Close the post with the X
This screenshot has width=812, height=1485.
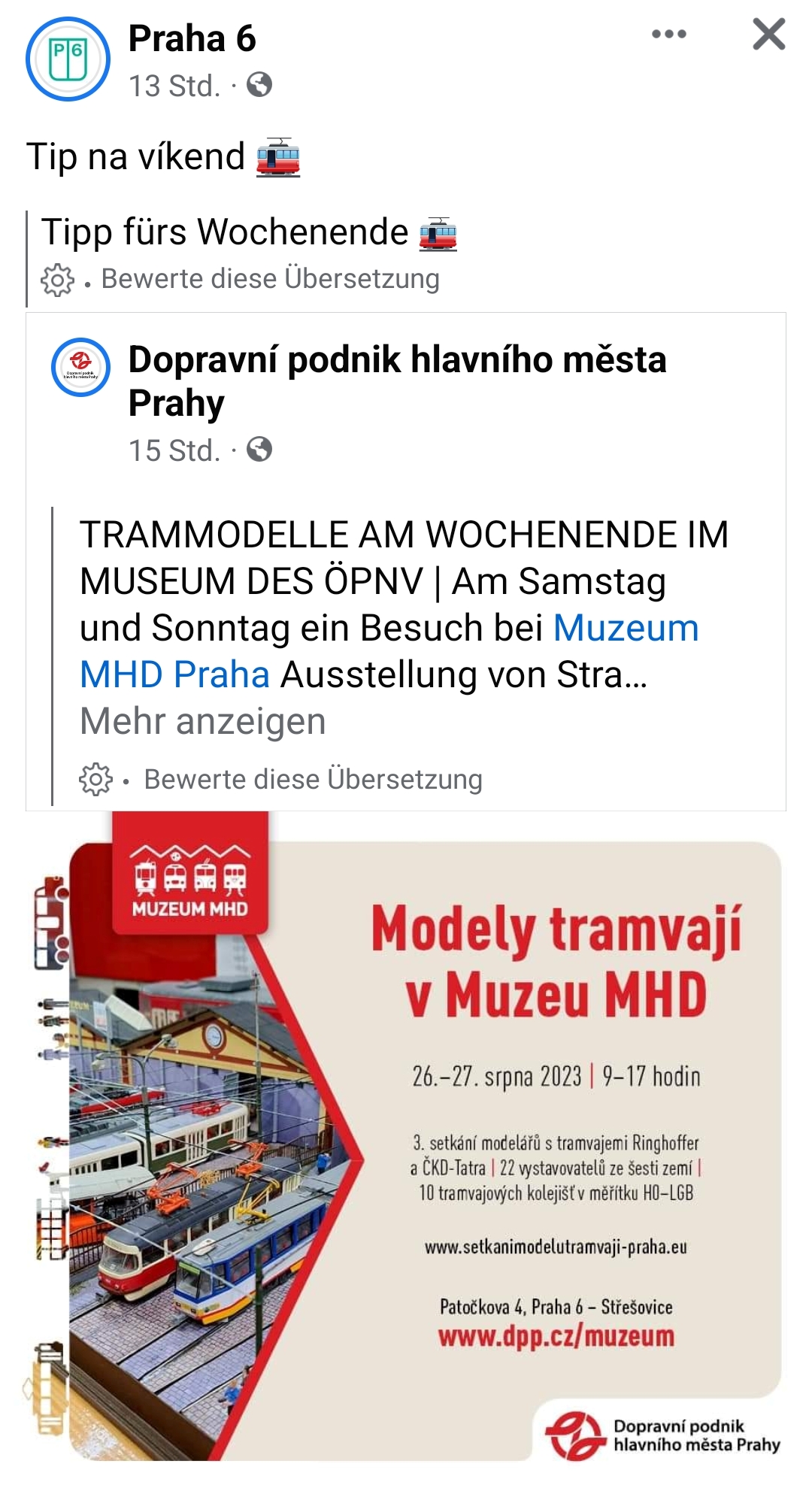769,35
